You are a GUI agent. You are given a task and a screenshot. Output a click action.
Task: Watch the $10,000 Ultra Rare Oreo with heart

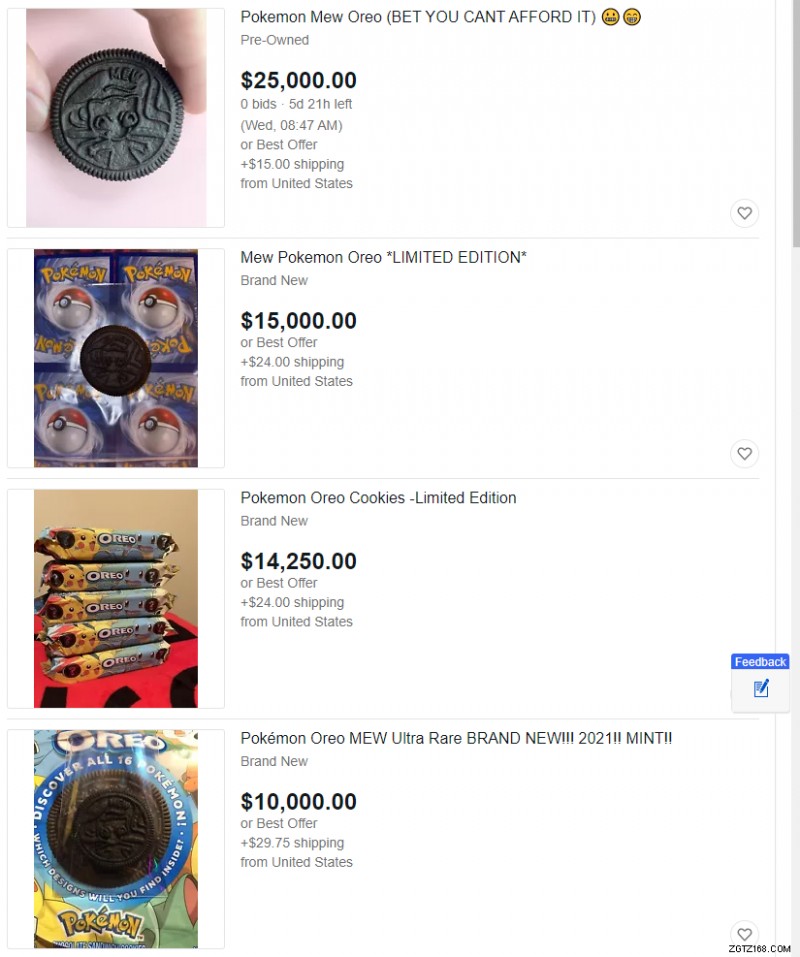(x=744, y=932)
